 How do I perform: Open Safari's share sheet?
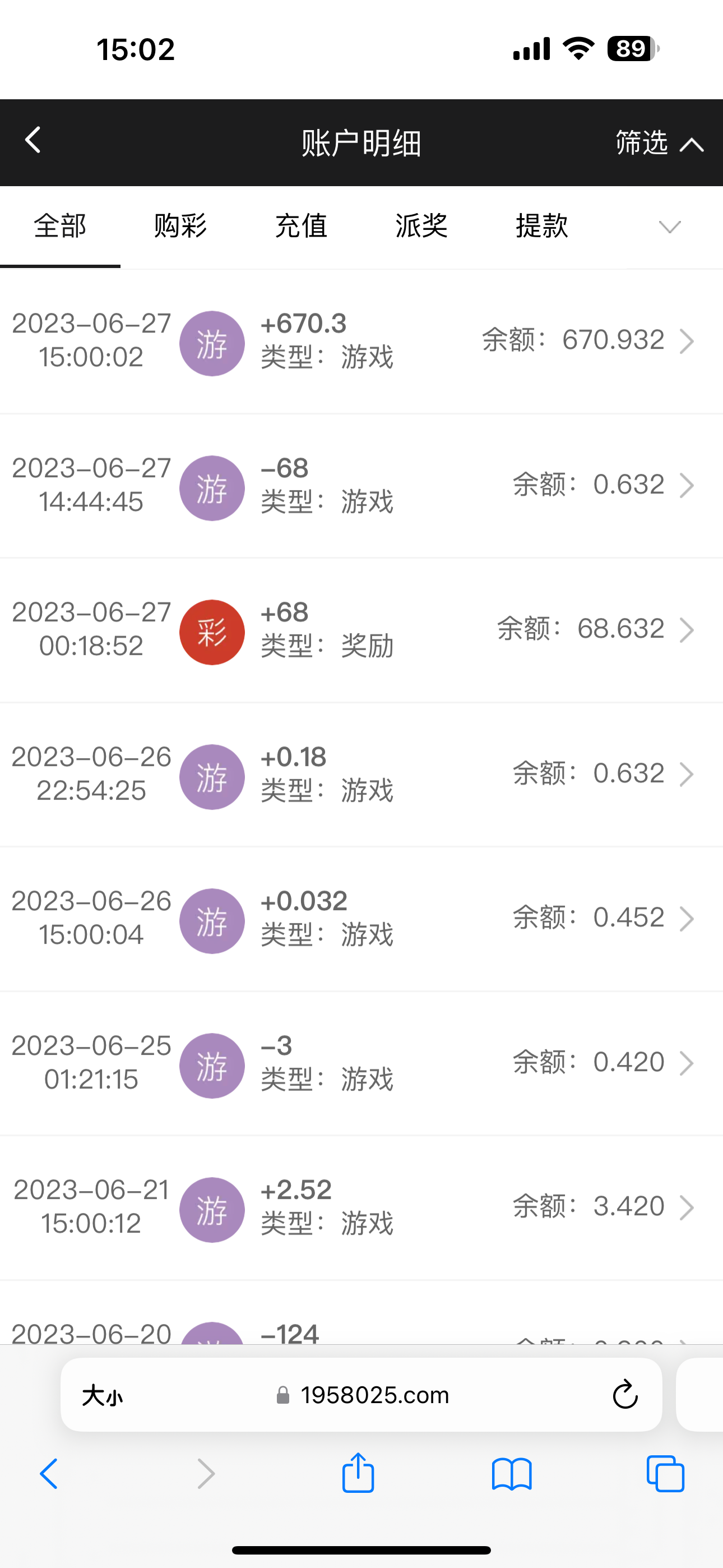tap(358, 1474)
